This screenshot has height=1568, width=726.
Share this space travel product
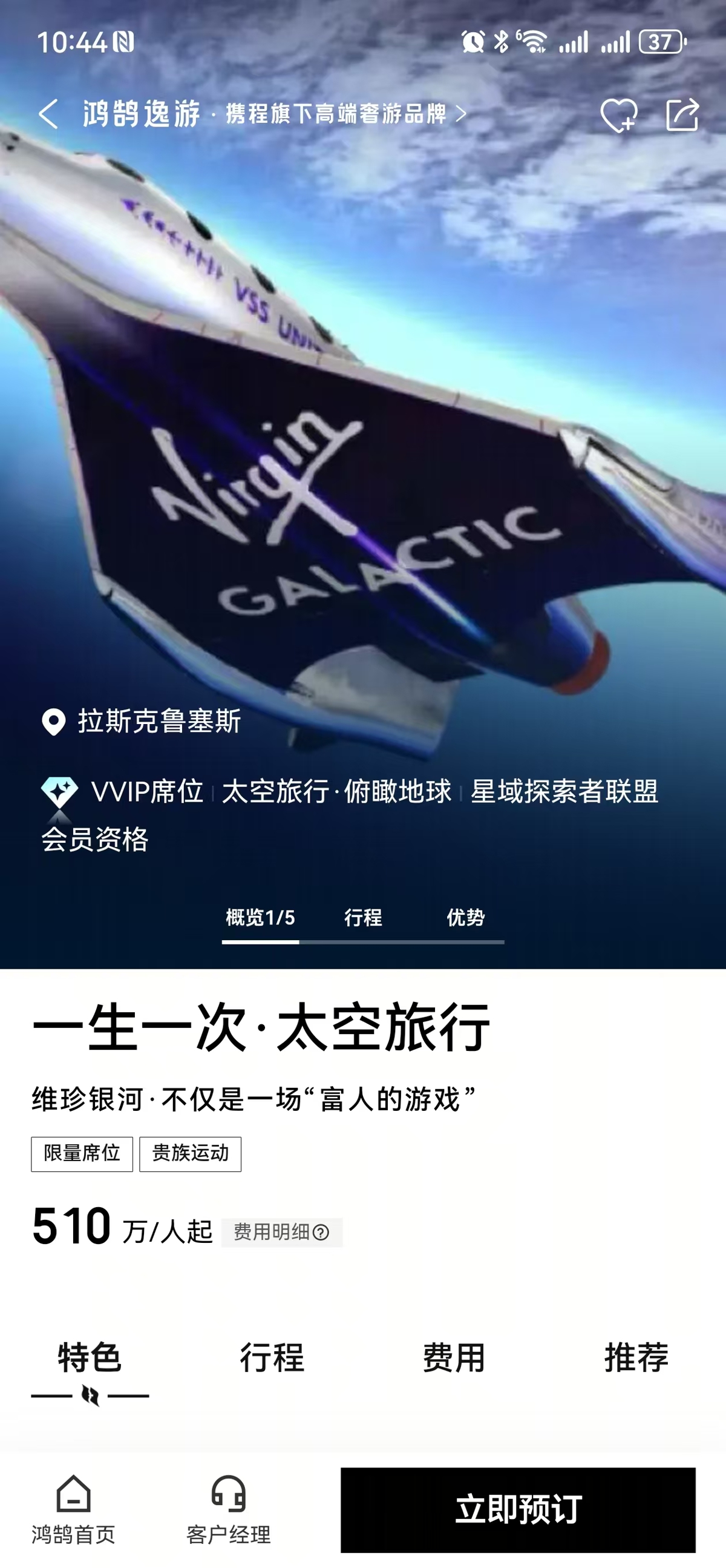(682, 114)
